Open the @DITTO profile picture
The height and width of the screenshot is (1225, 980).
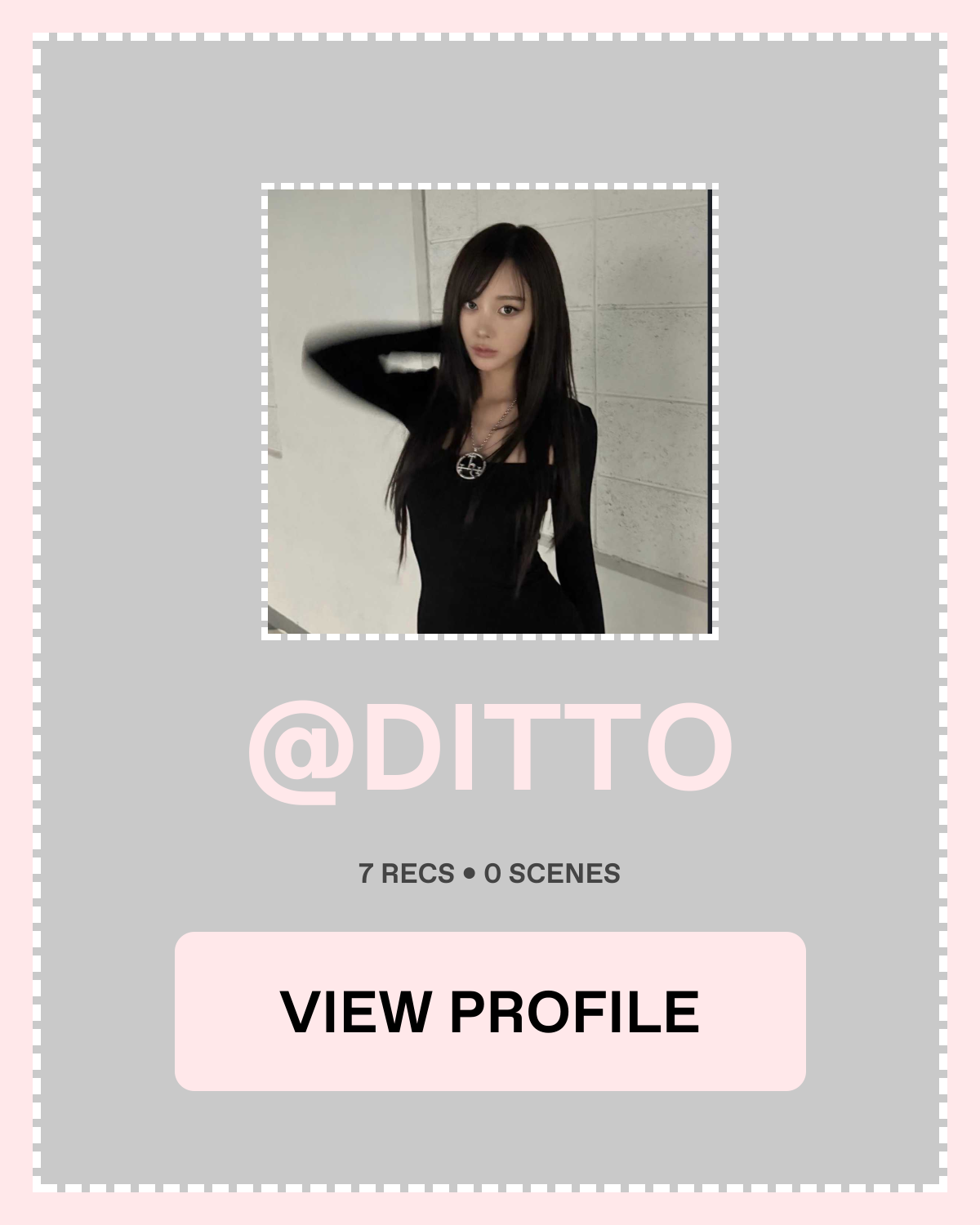click(490, 412)
